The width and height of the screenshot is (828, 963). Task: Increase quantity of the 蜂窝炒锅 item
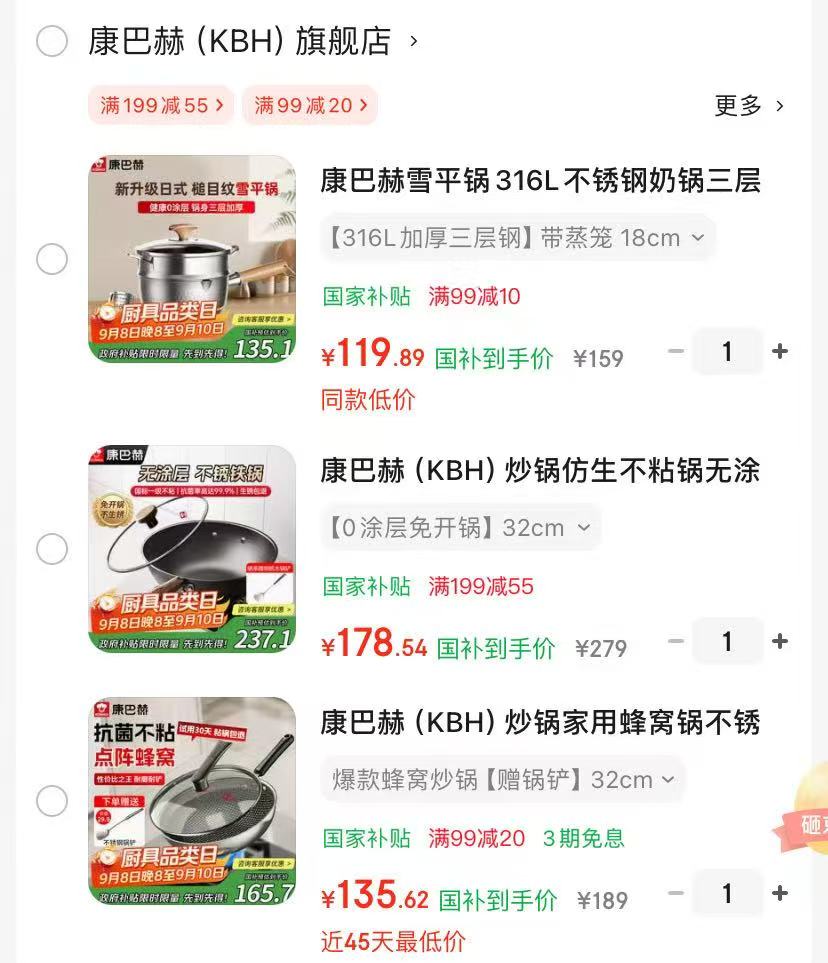click(779, 893)
